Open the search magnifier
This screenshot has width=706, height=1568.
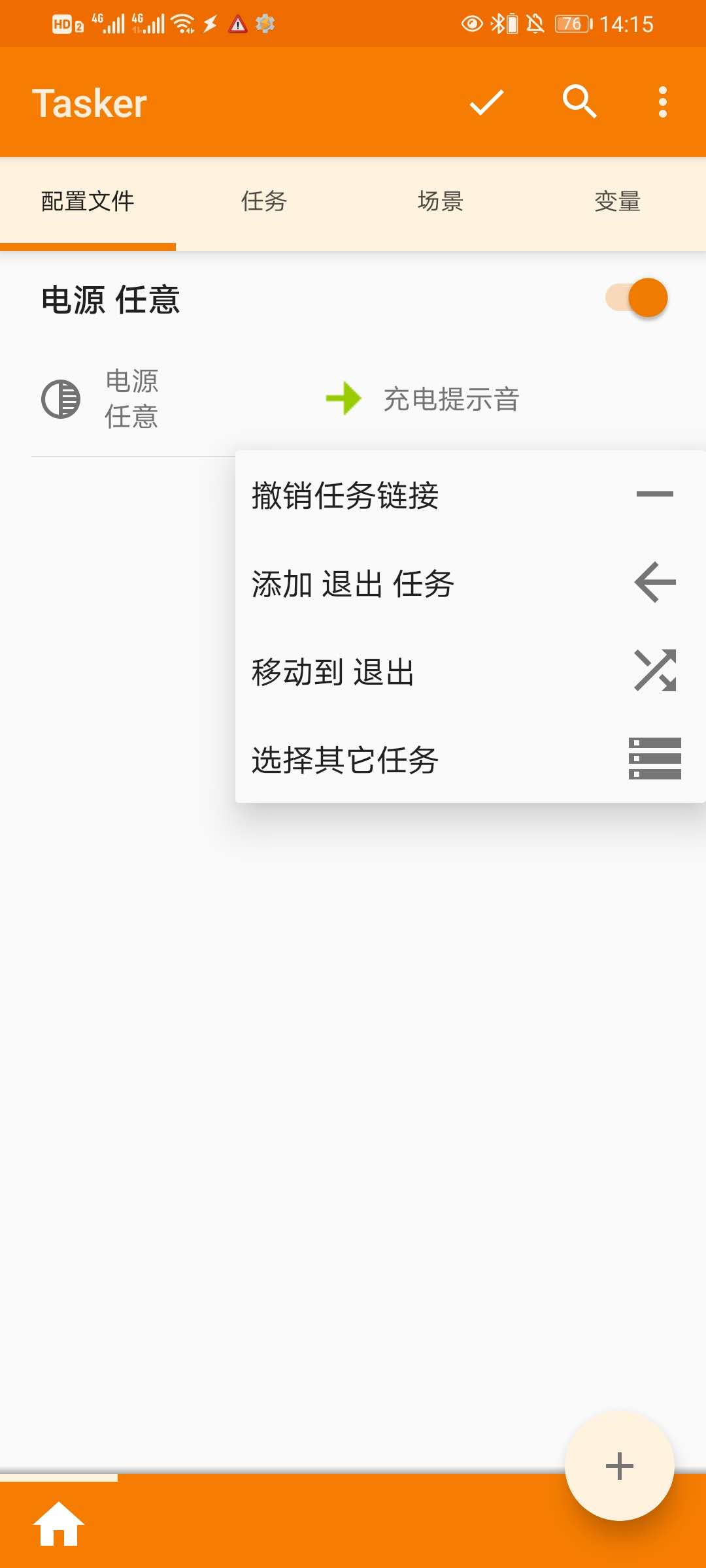(x=579, y=103)
